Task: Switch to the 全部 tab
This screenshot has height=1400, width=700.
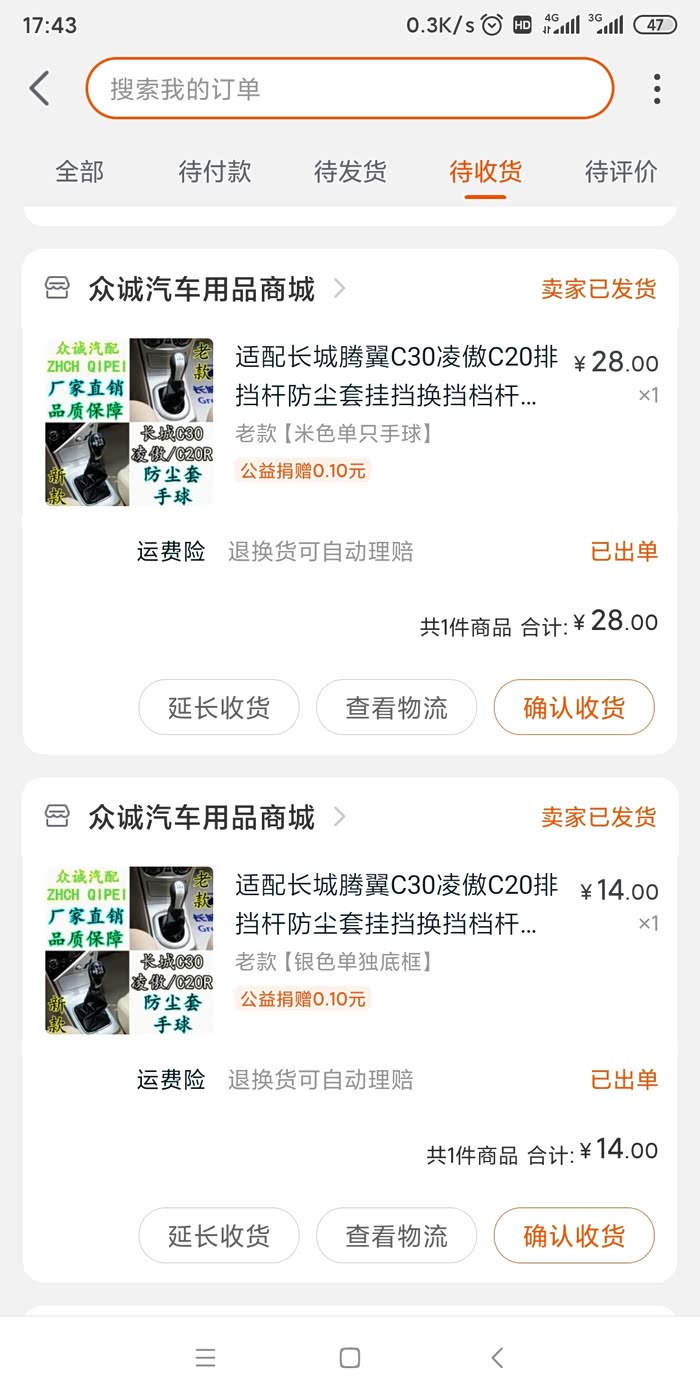Action: (79, 172)
